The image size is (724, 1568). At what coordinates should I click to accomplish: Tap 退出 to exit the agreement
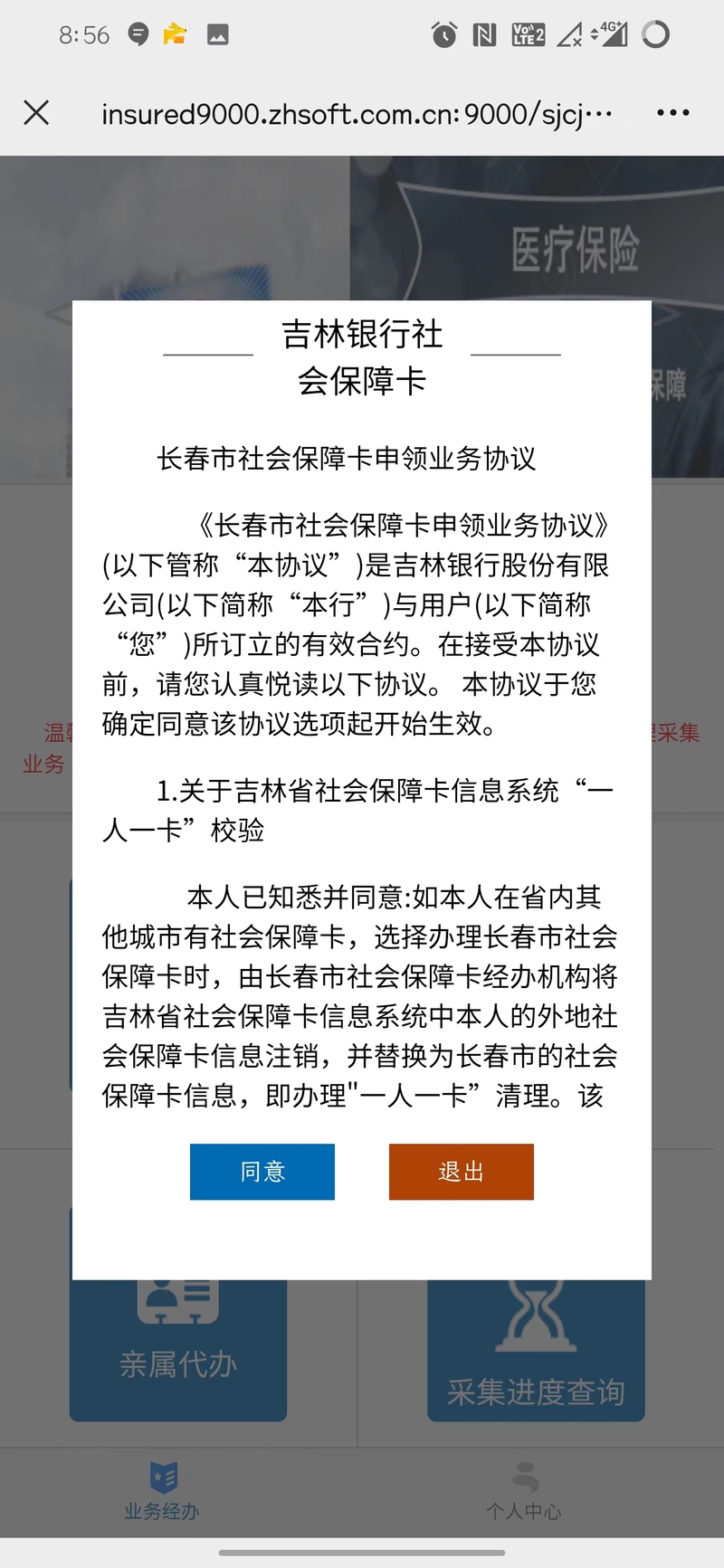coord(462,1172)
